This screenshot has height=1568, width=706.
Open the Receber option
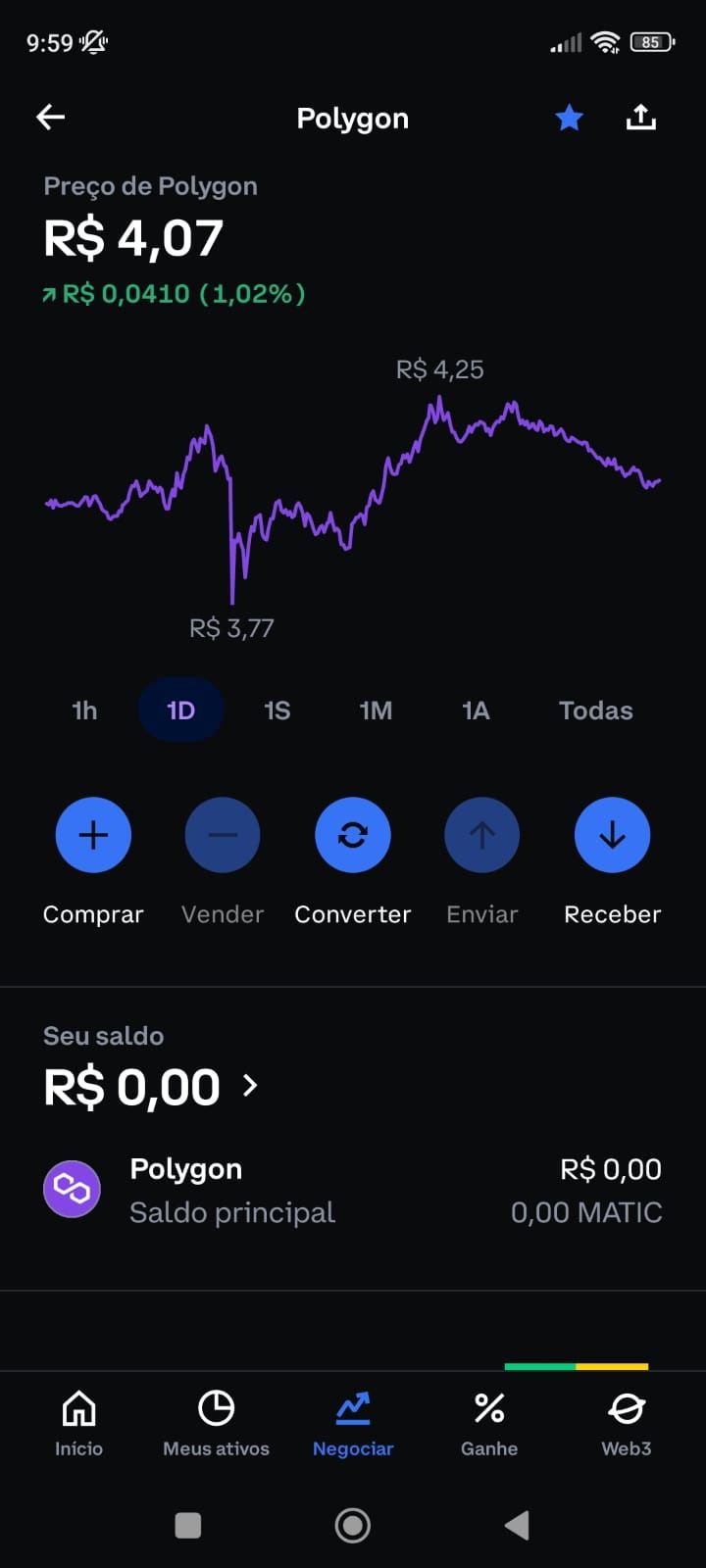[x=612, y=835]
